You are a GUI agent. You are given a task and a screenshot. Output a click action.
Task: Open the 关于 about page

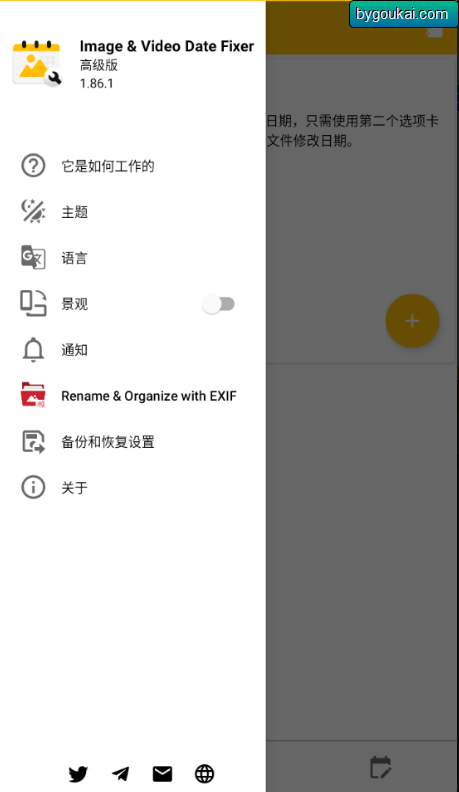click(x=133, y=487)
